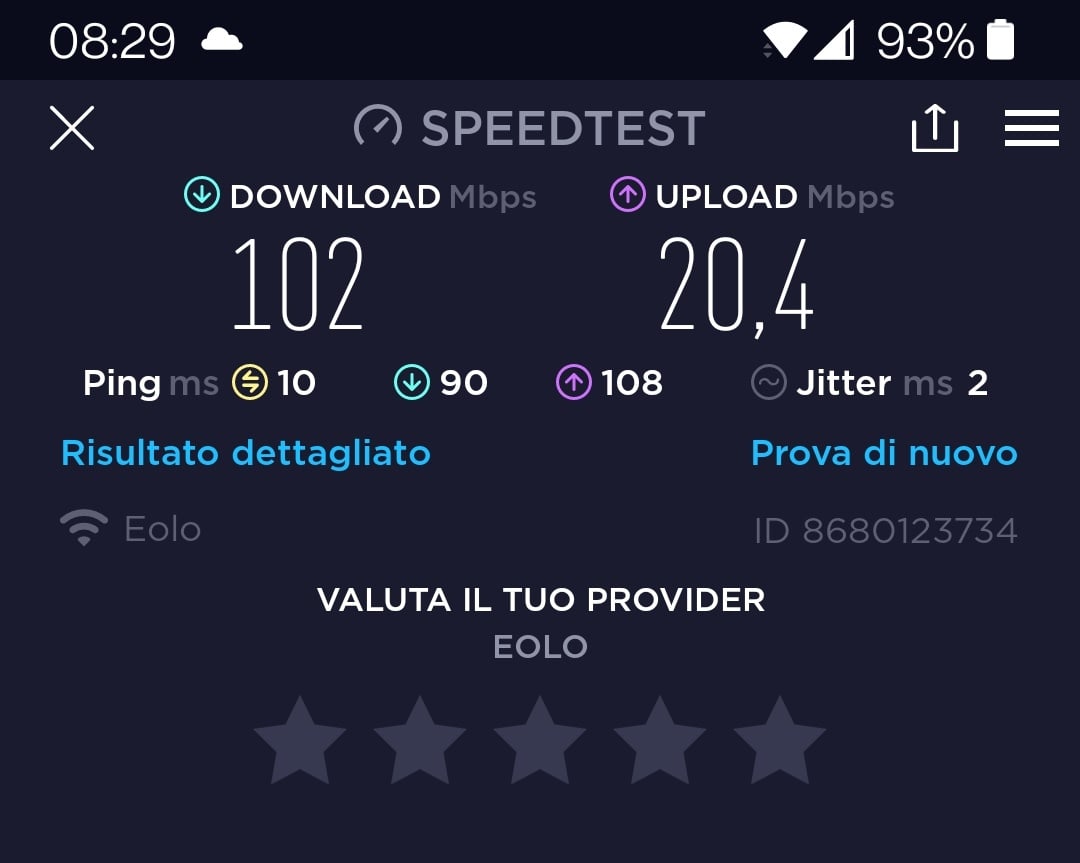Select the third rating star
1080x863 pixels.
(540, 741)
